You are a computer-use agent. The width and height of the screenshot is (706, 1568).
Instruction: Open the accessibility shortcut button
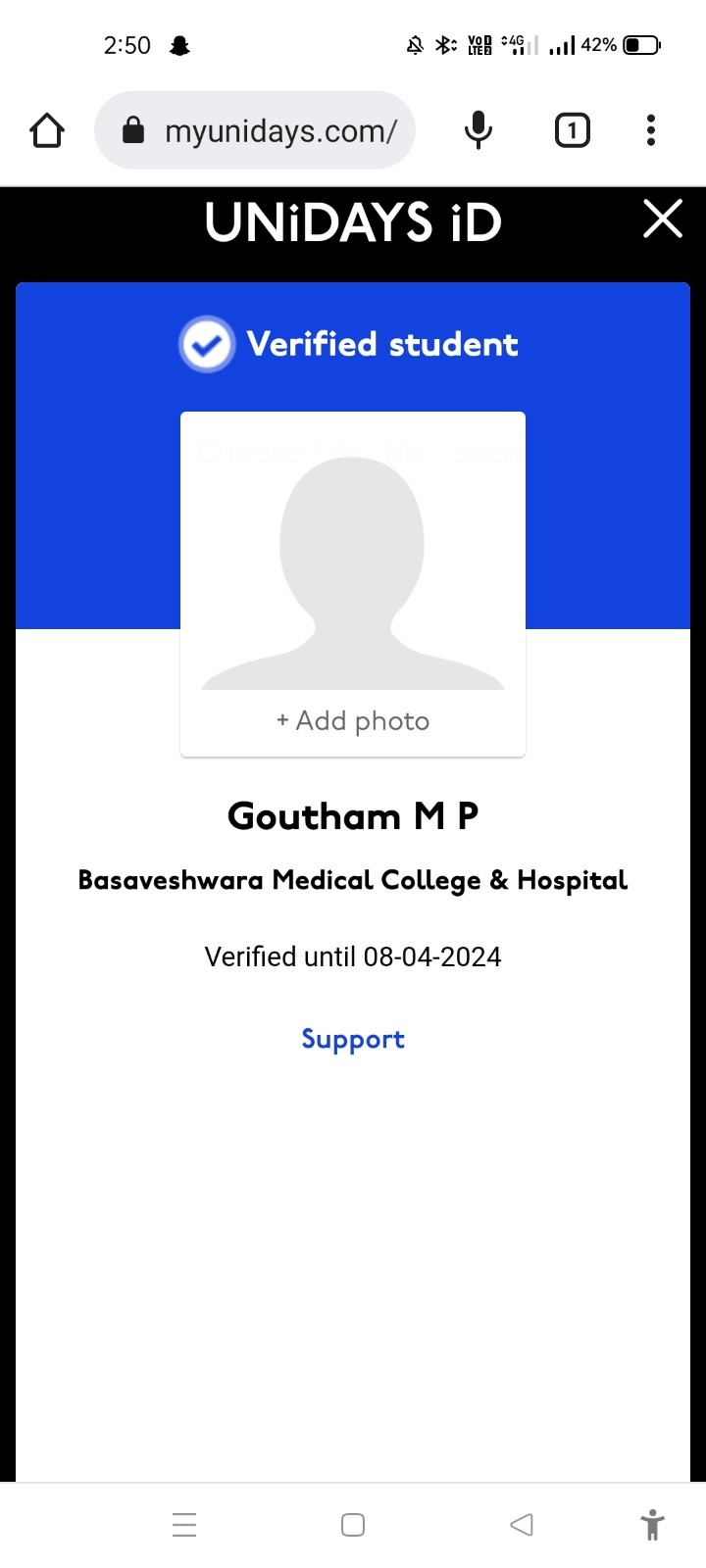click(x=652, y=1525)
